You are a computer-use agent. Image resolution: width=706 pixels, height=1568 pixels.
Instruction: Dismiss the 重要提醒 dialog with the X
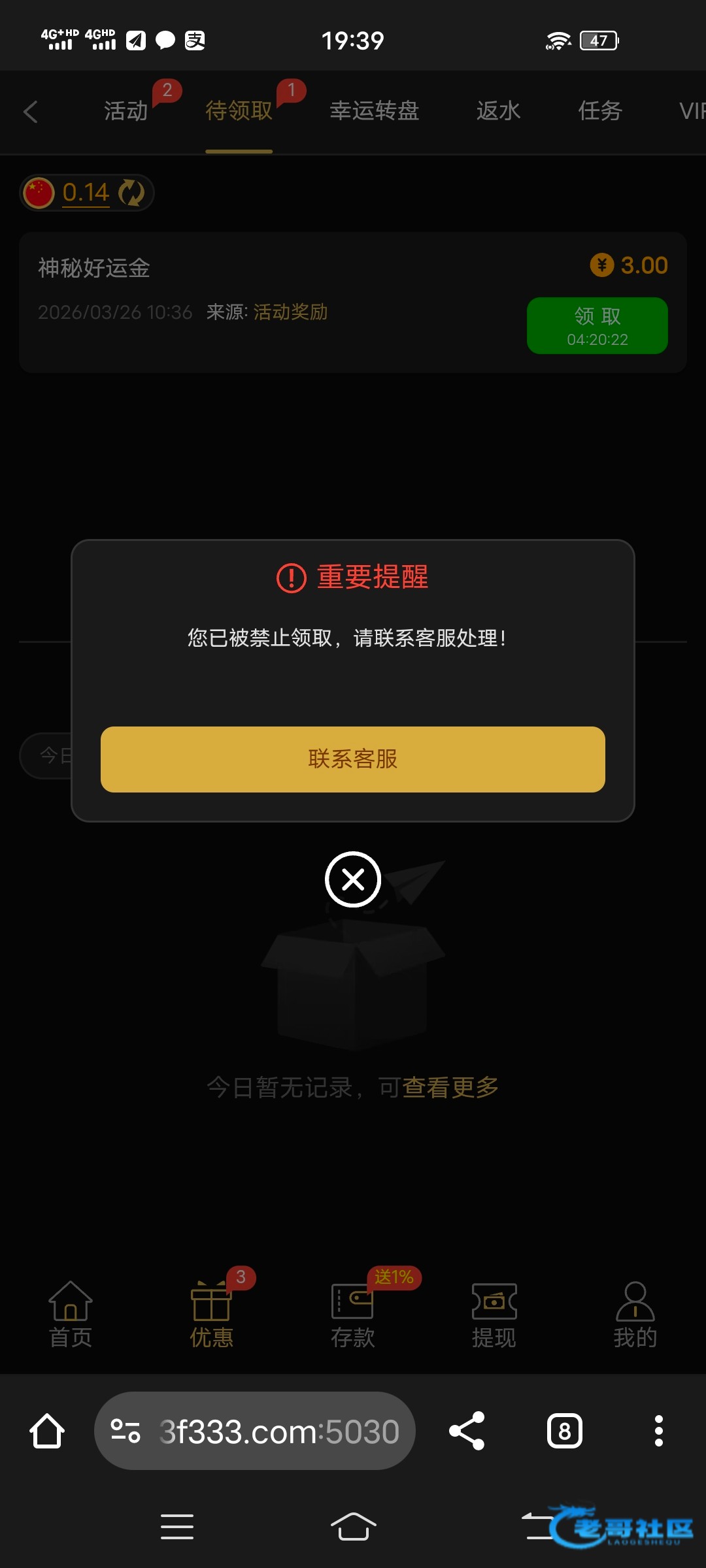(353, 879)
